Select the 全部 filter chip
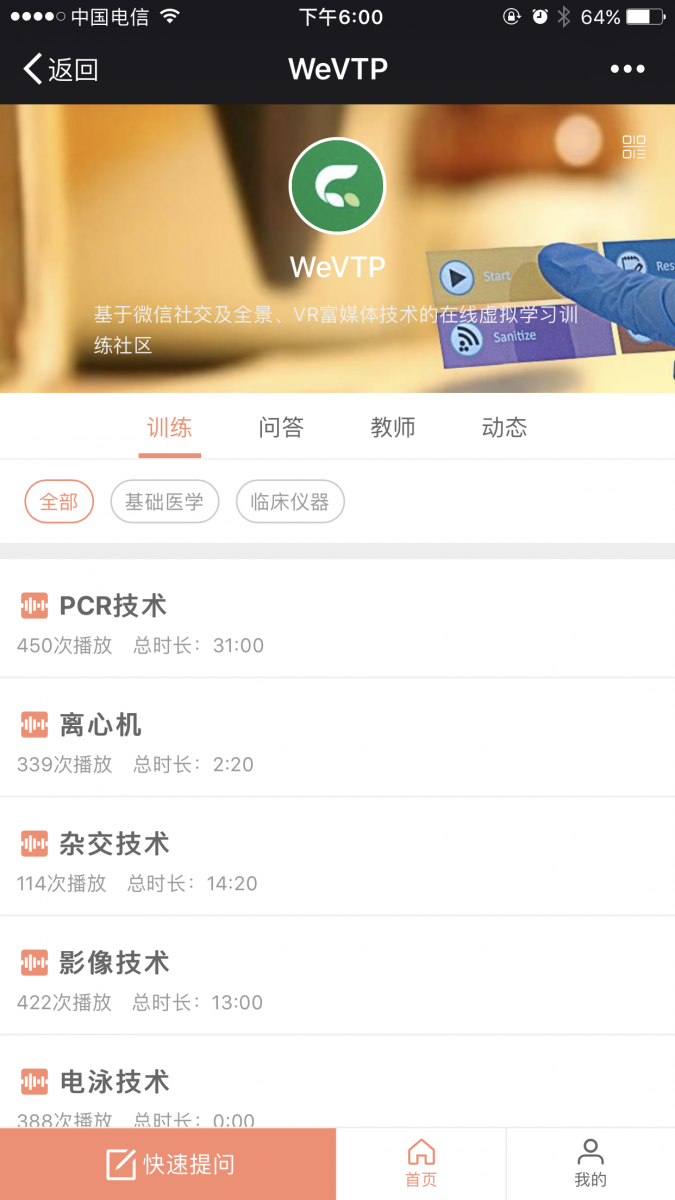The image size is (675, 1200). tap(59, 502)
